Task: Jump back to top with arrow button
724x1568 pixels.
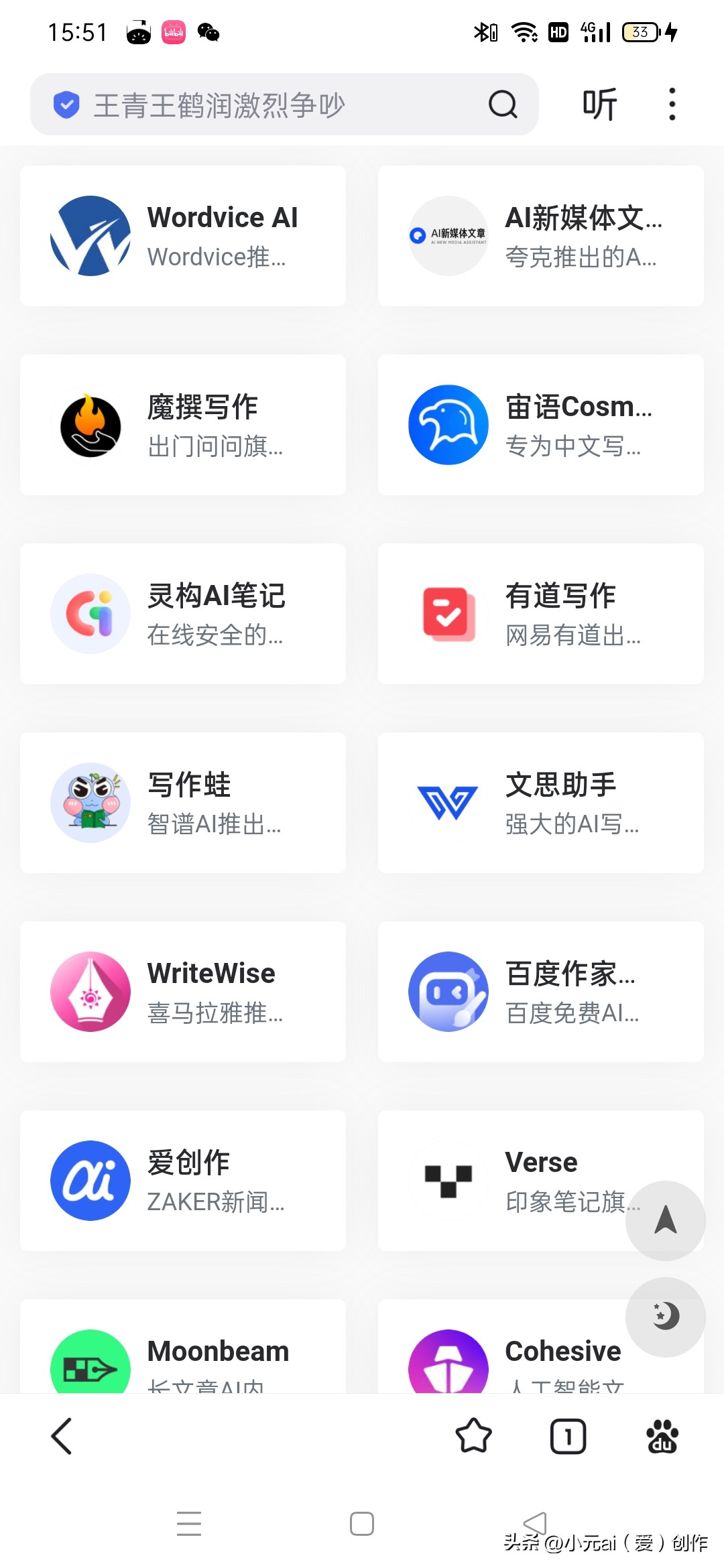Action: [665, 1220]
